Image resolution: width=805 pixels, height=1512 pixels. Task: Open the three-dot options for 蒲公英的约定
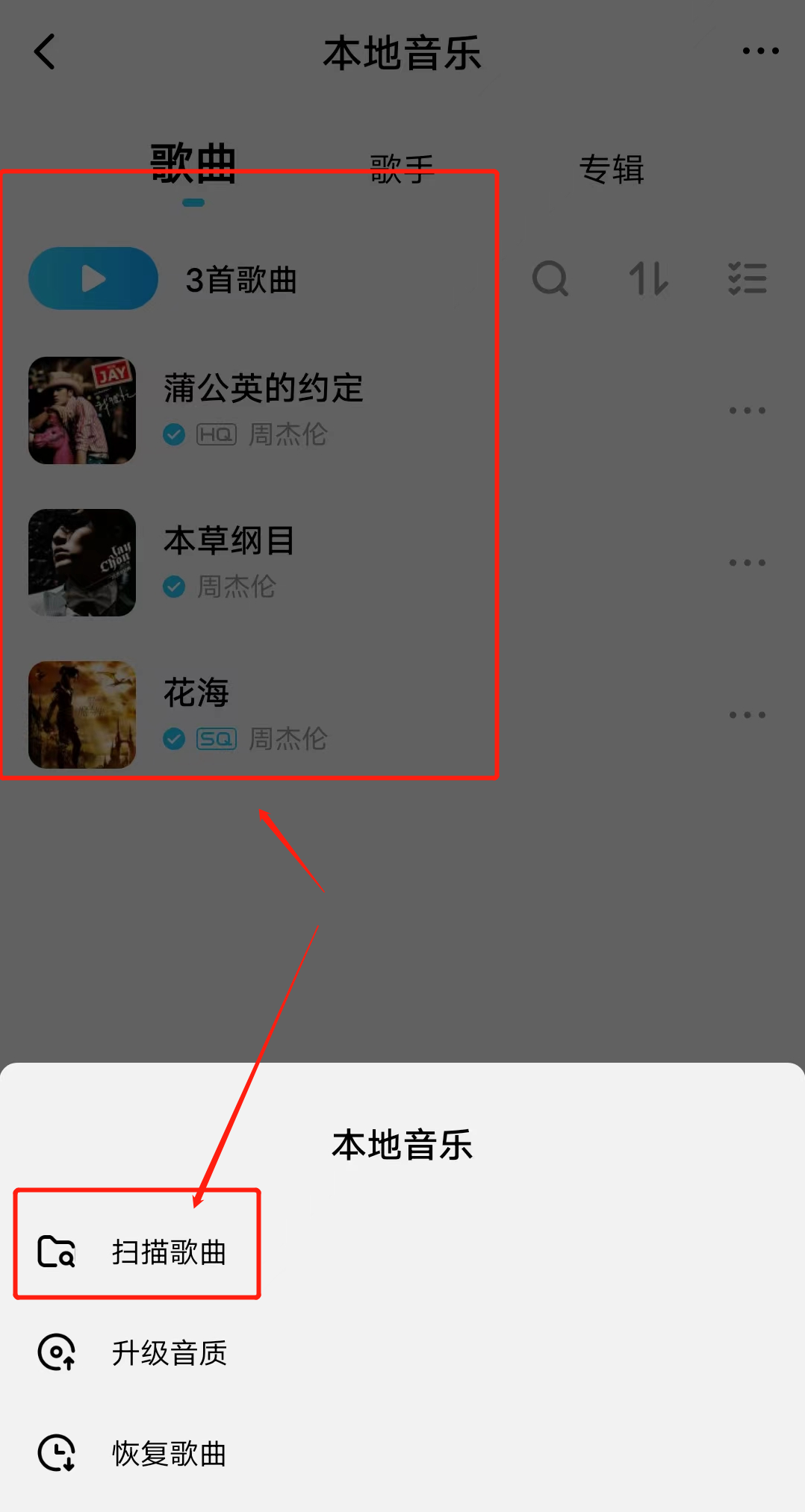point(746,410)
